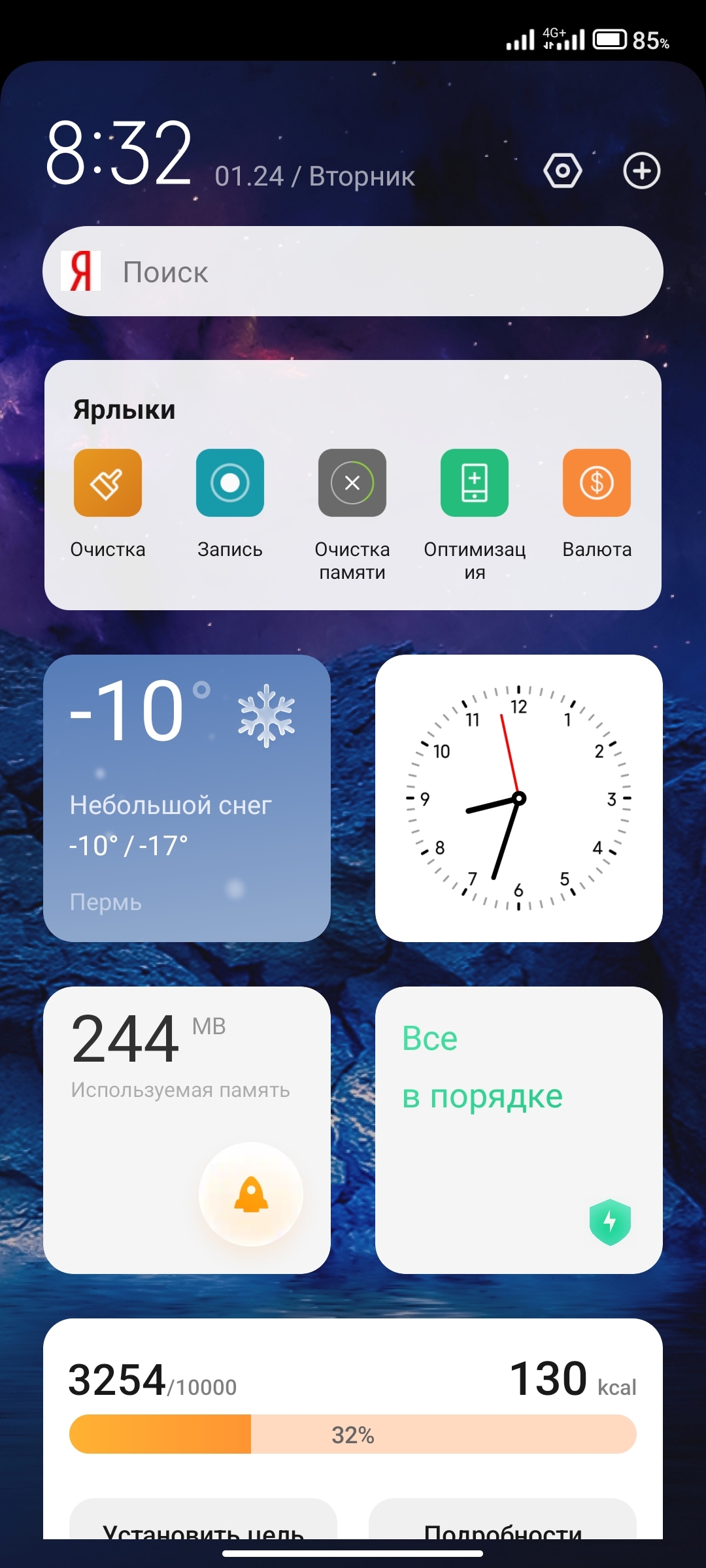Open the Оптимизация shortcut
This screenshot has height=1568, width=706.
point(475,483)
